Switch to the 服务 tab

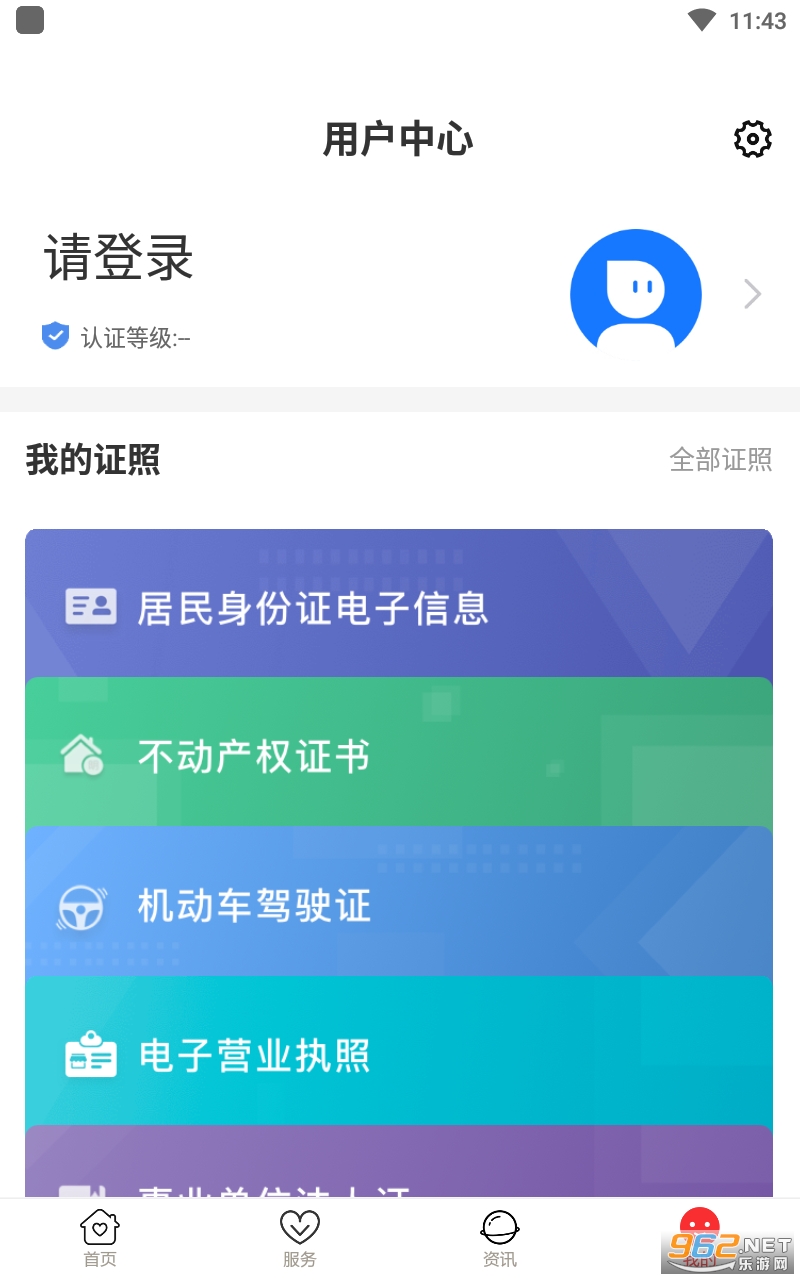pos(299,1238)
